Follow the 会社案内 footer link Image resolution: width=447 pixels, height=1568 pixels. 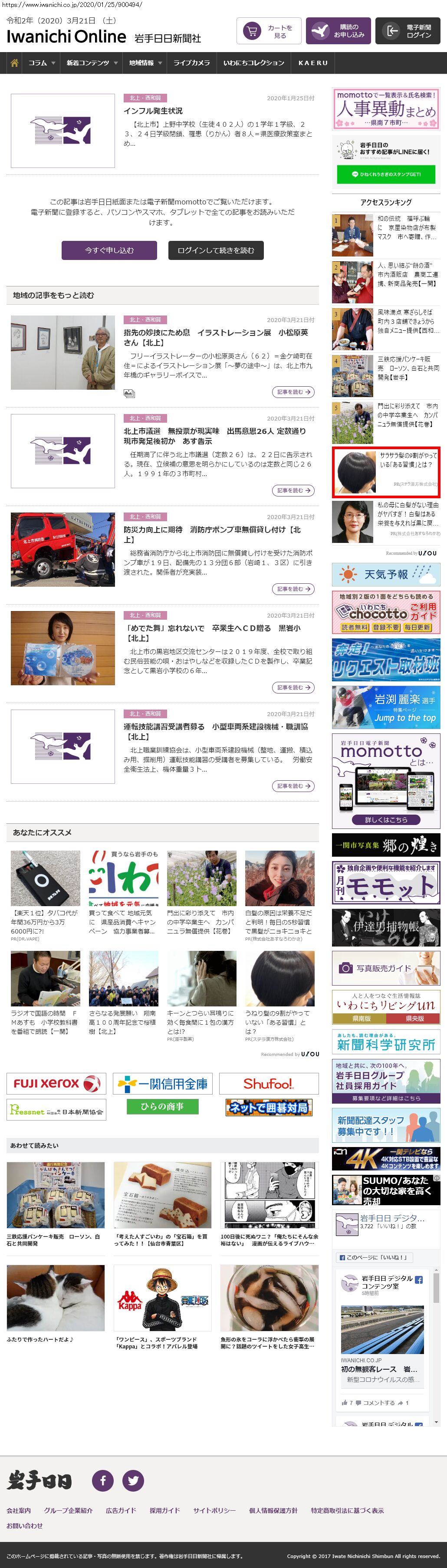click(x=18, y=1510)
